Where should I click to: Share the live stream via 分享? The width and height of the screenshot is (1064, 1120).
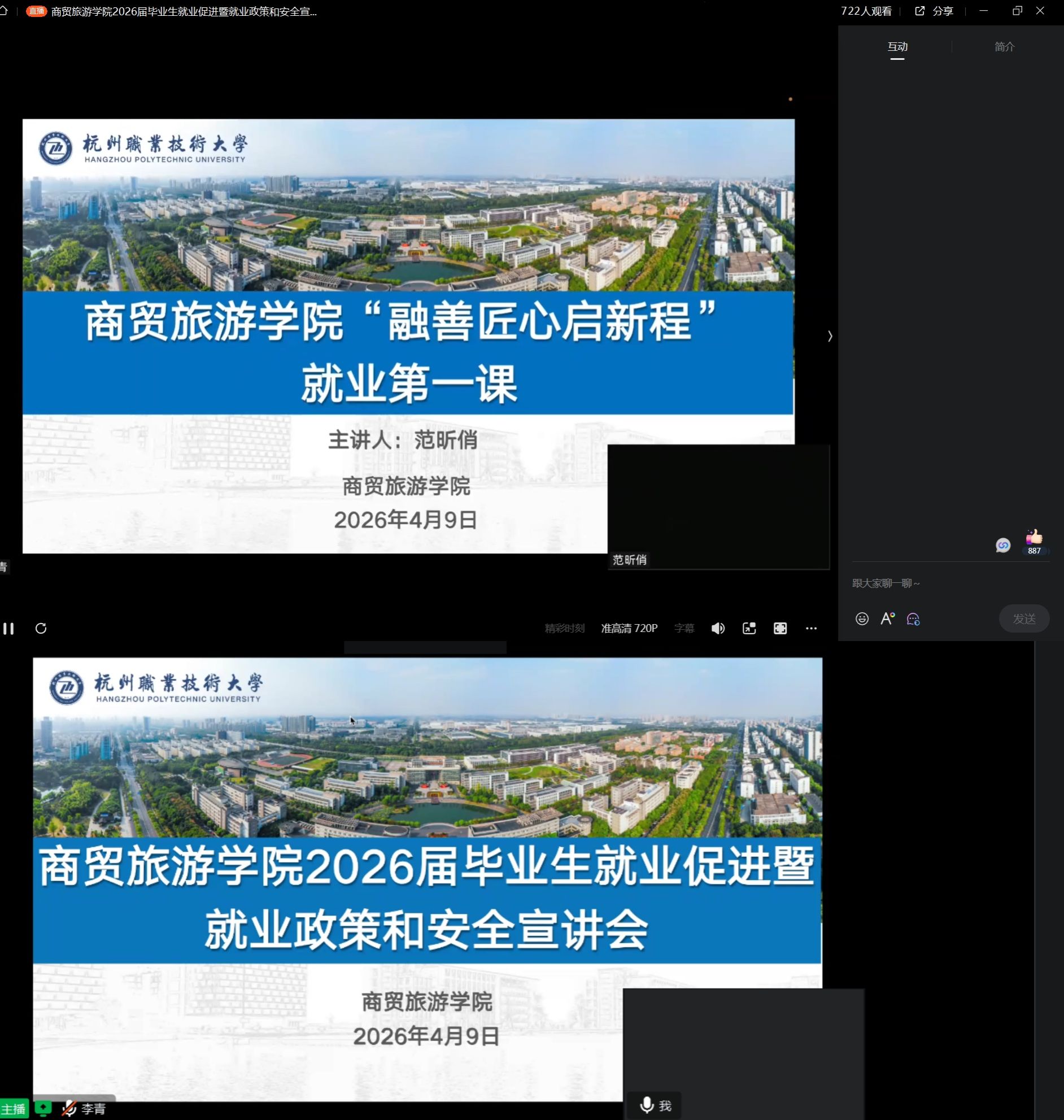click(x=934, y=11)
